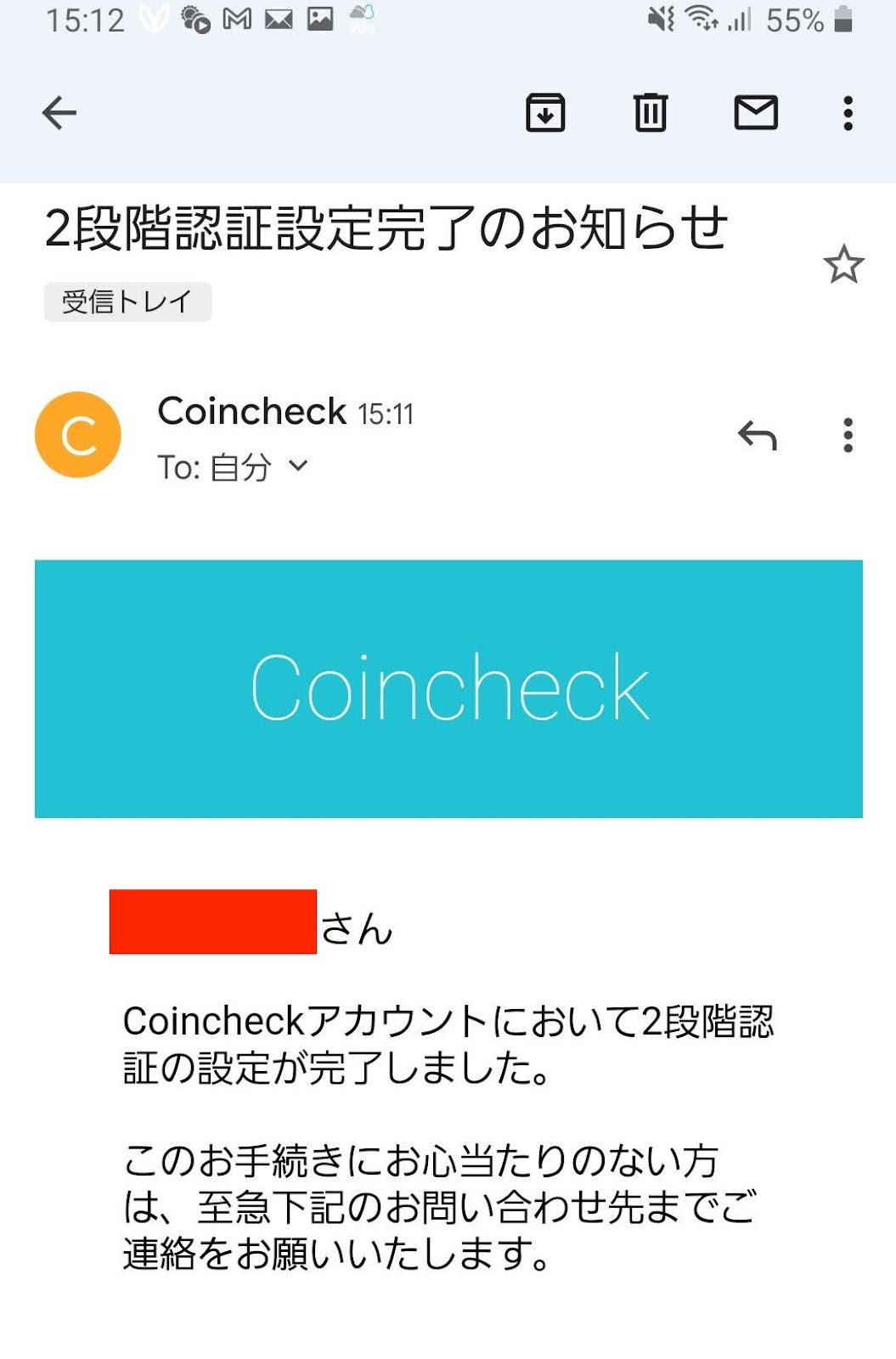Star this email

coord(842,264)
